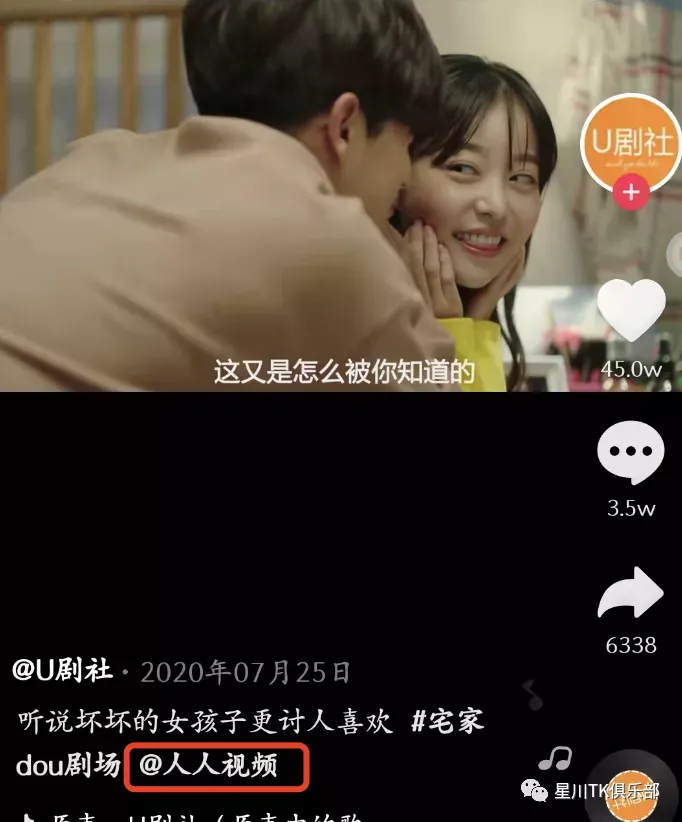The width and height of the screenshot is (682, 822).
Task: Share this video using the arrow icon
Action: (631, 595)
